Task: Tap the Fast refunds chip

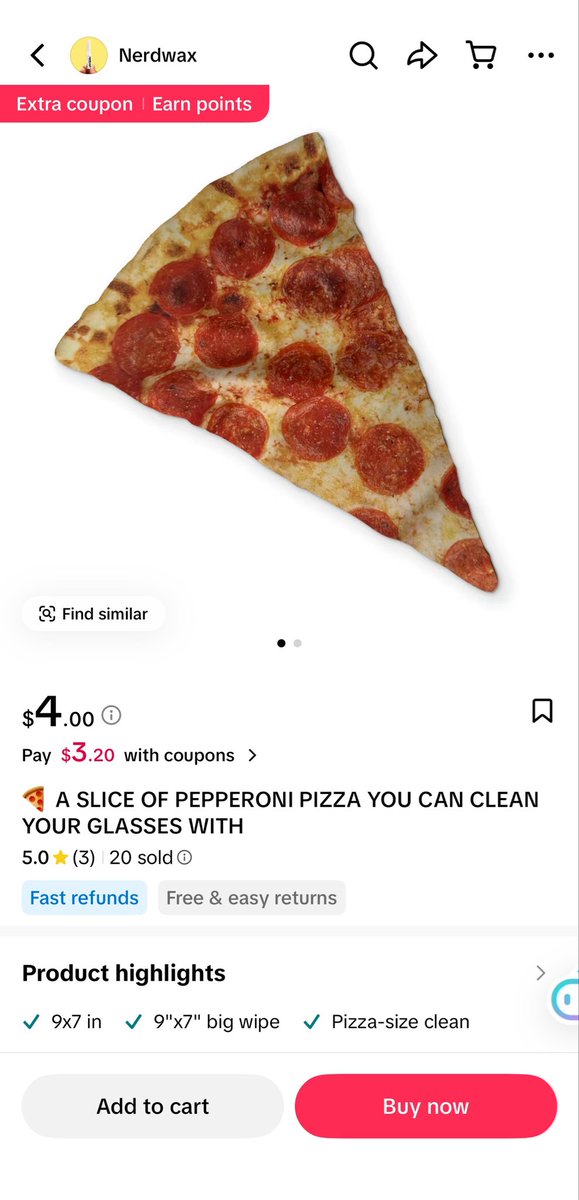Action: (x=84, y=898)
